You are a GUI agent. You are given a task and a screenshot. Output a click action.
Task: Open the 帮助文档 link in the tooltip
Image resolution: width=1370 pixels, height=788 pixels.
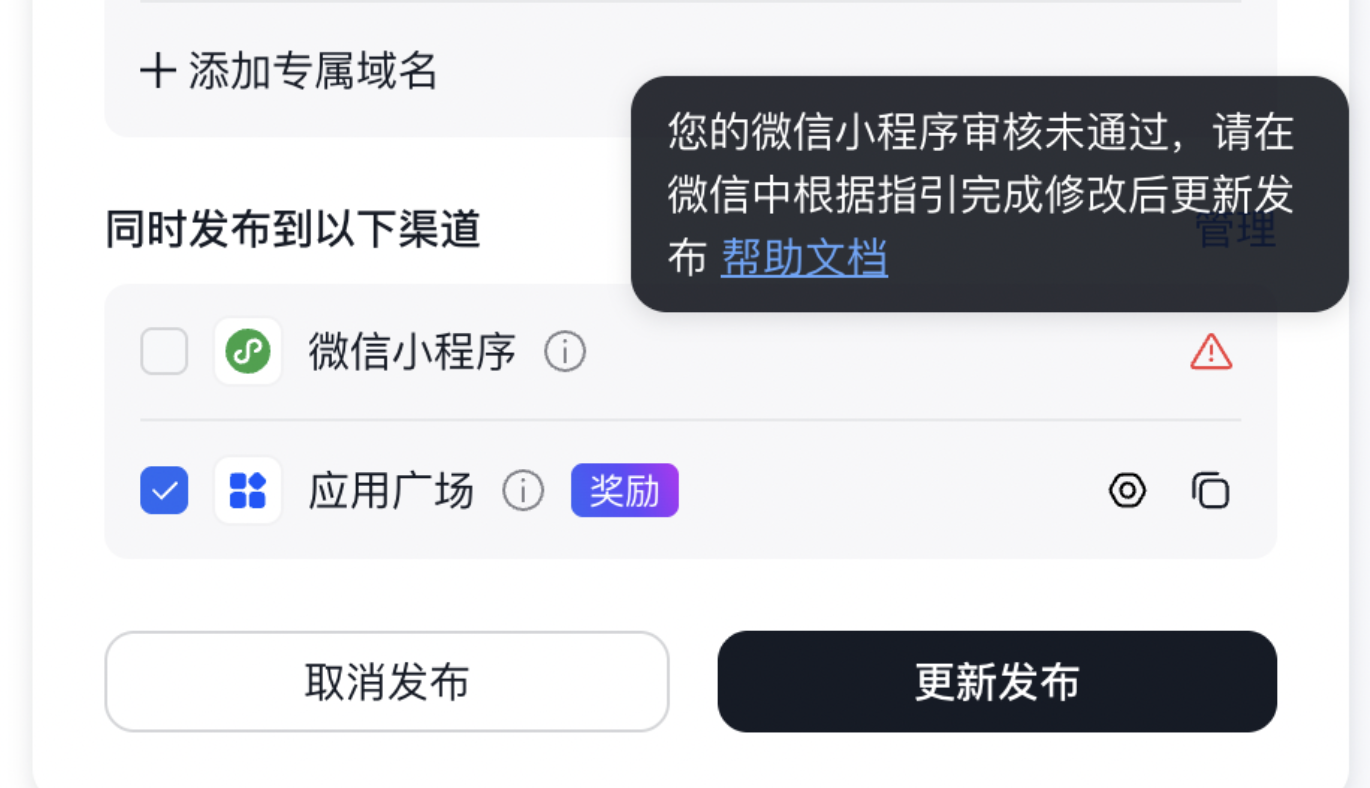[x=804, y=257]
